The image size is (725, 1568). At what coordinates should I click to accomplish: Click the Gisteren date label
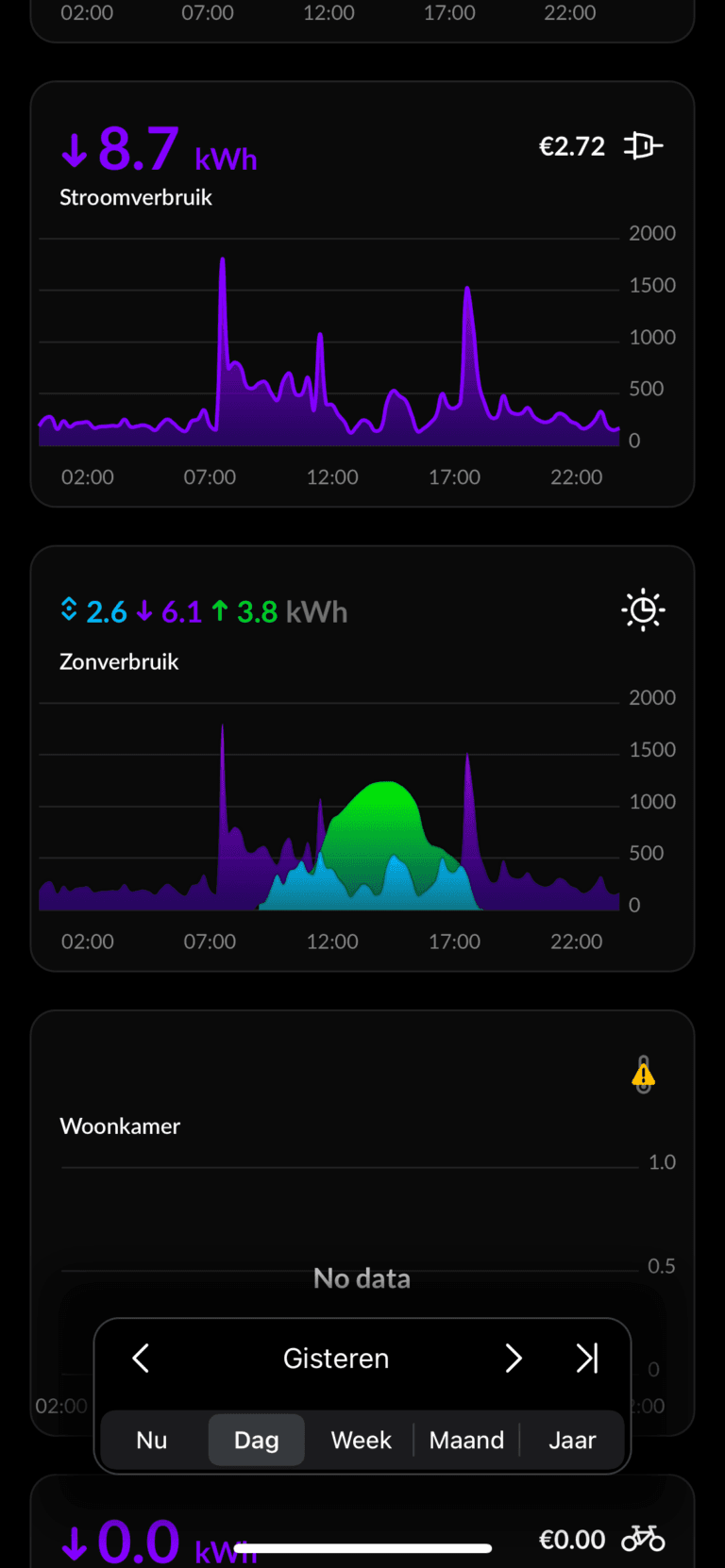point(336,1359)
